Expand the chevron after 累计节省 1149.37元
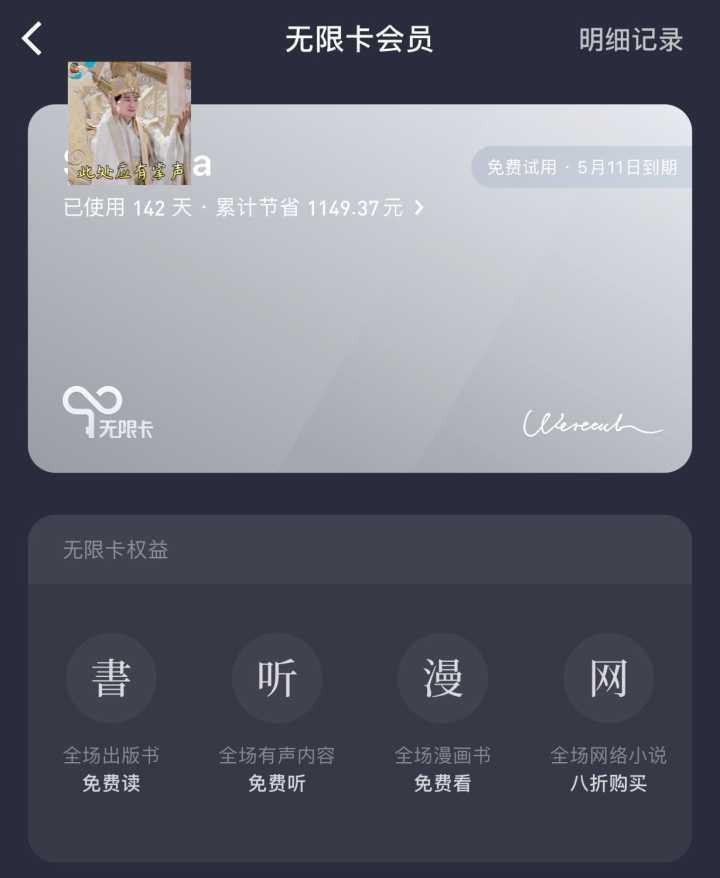This screenshot has width=720, height=878. point(419,209)
